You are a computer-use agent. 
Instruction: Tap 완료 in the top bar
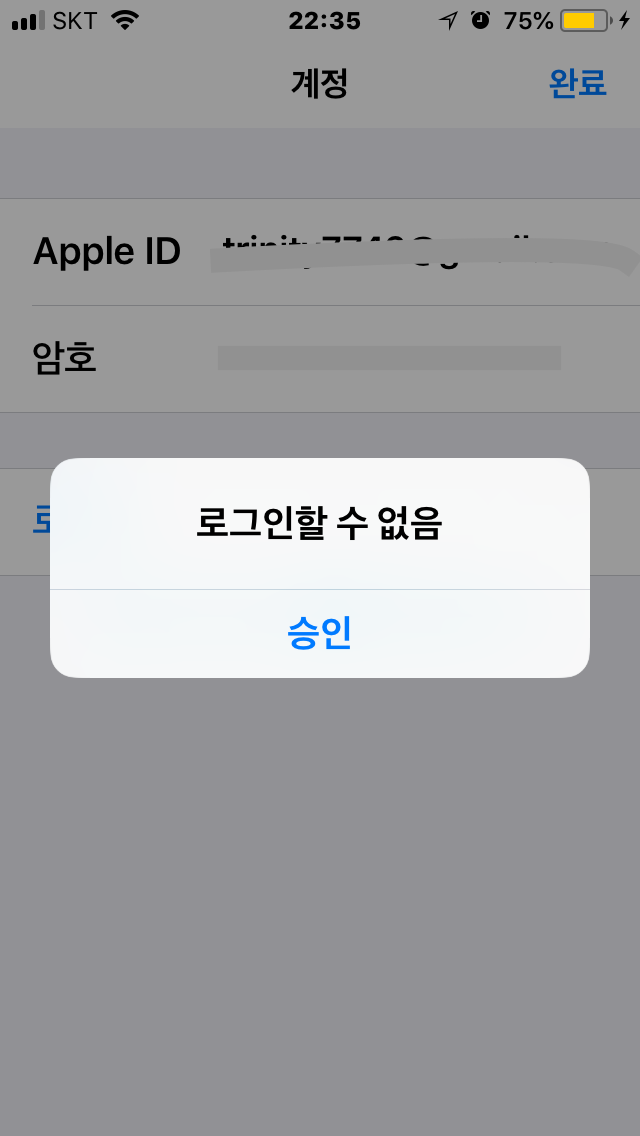[577, 84]
